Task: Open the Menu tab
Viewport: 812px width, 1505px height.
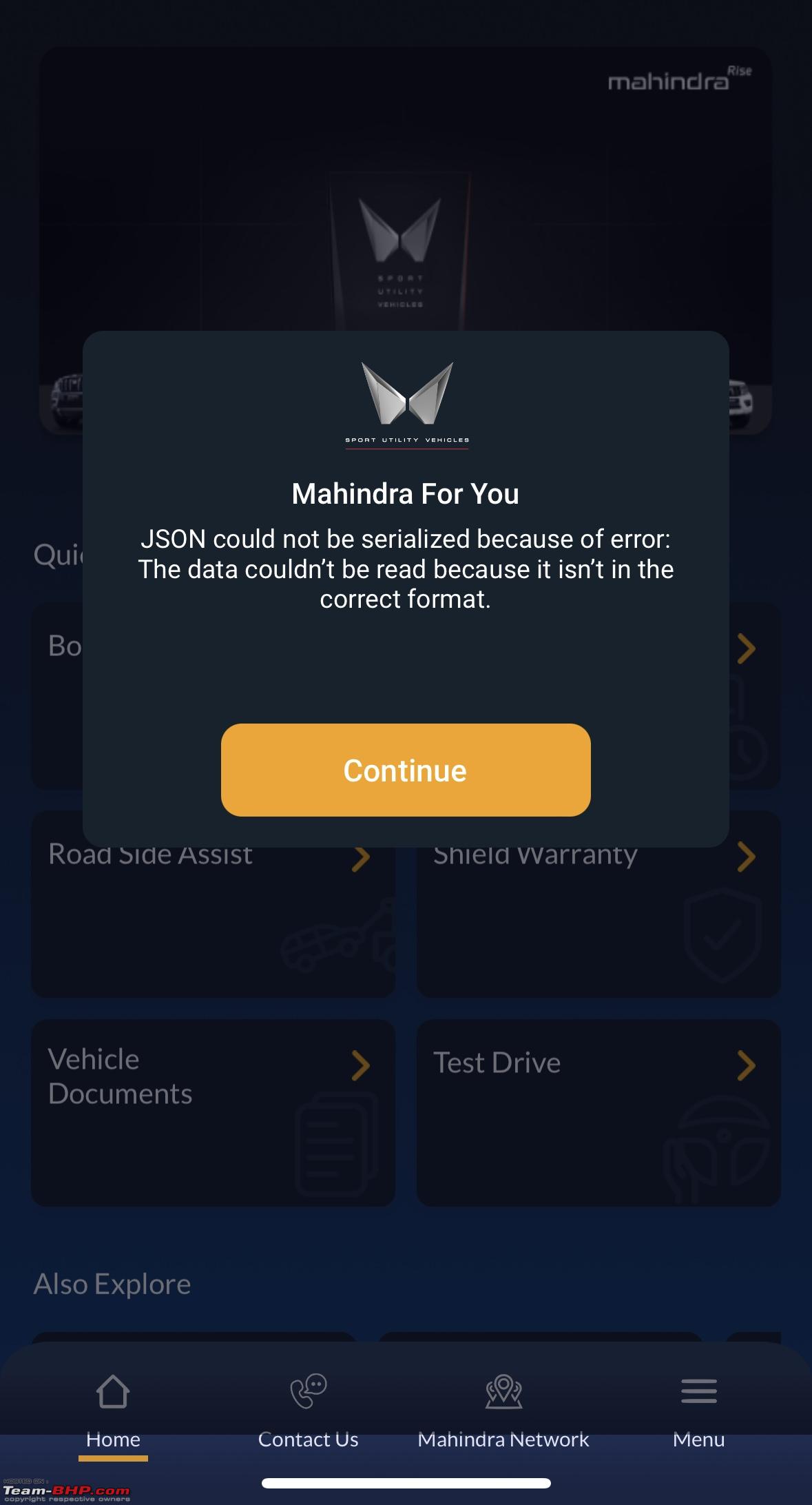Action: tap(698, 1413)
